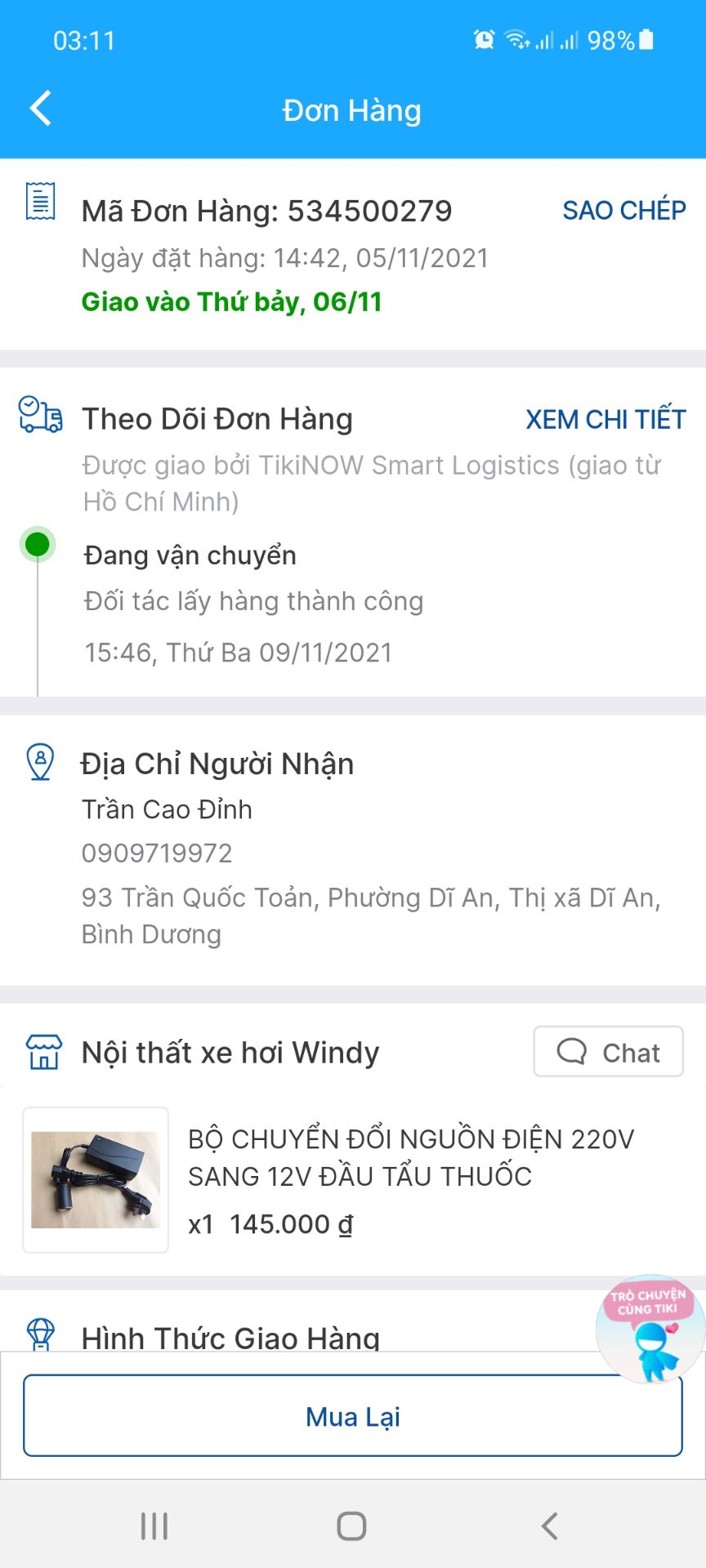Open the seller page Nội thất xe hơi Windy

click(229, 1052)
